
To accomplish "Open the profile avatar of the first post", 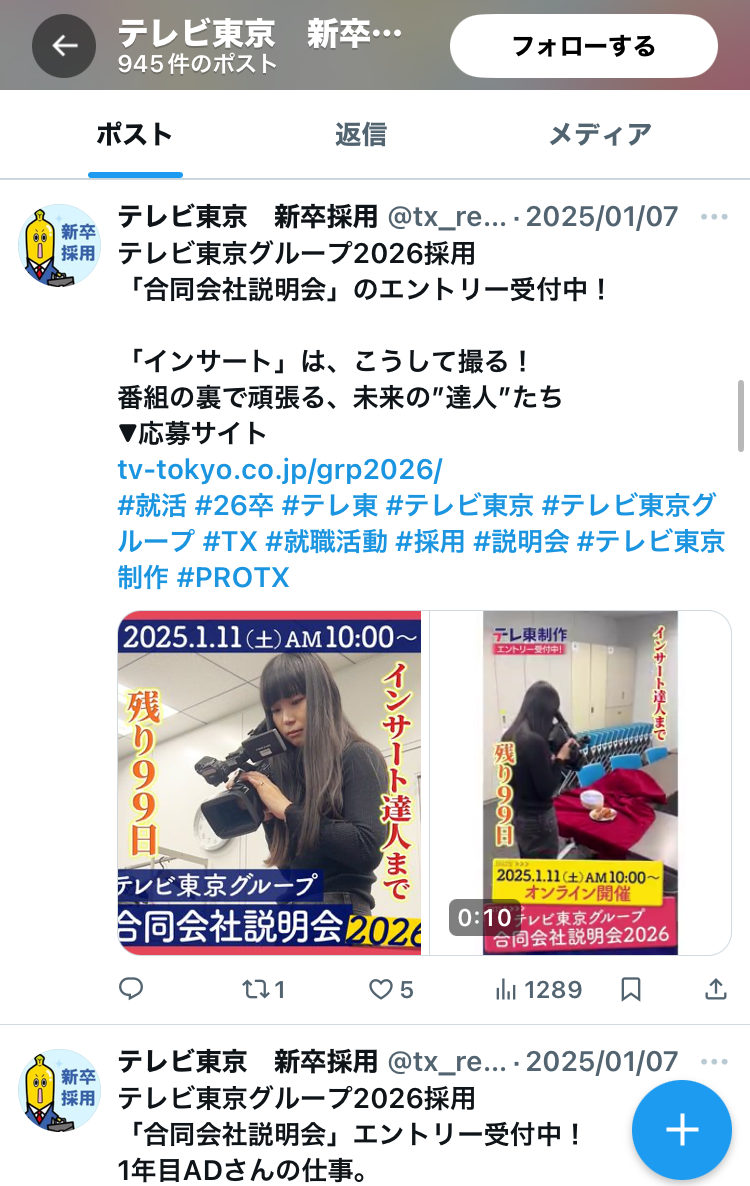I will tap(60, 245).
